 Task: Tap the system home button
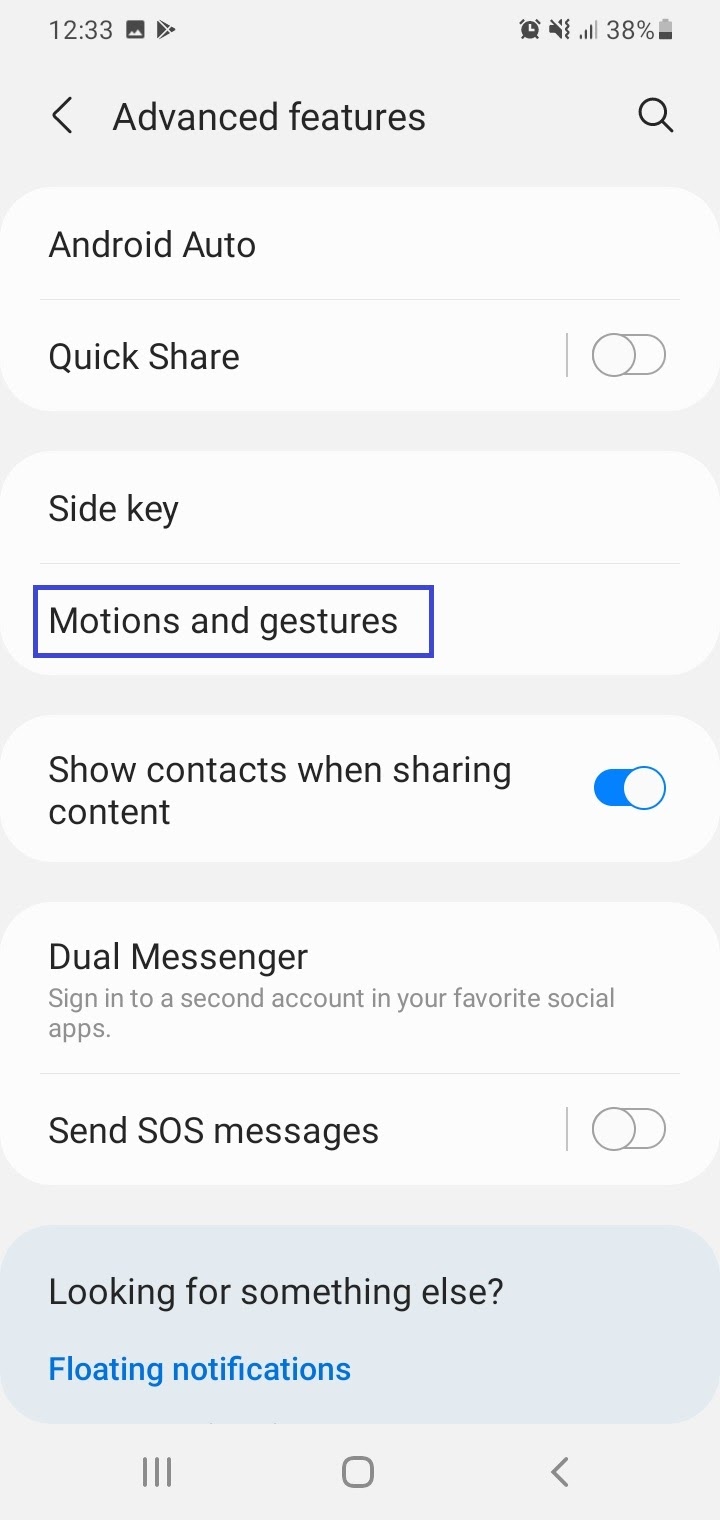coord(358,1472)
